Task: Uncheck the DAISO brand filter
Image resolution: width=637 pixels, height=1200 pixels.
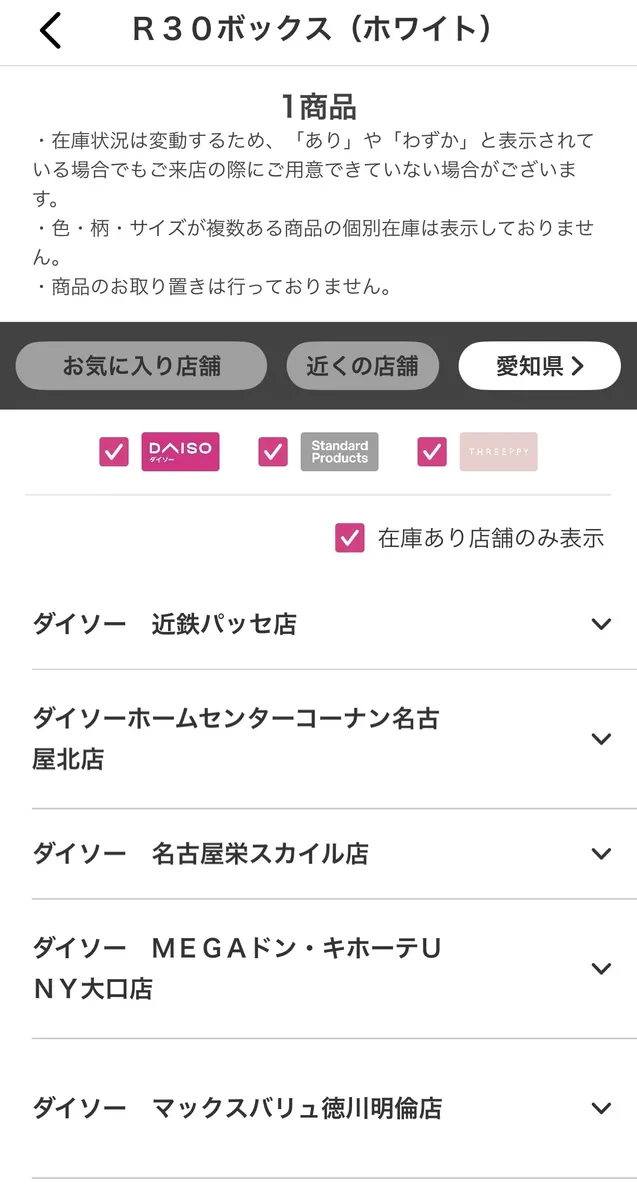Action: [114, 452]
